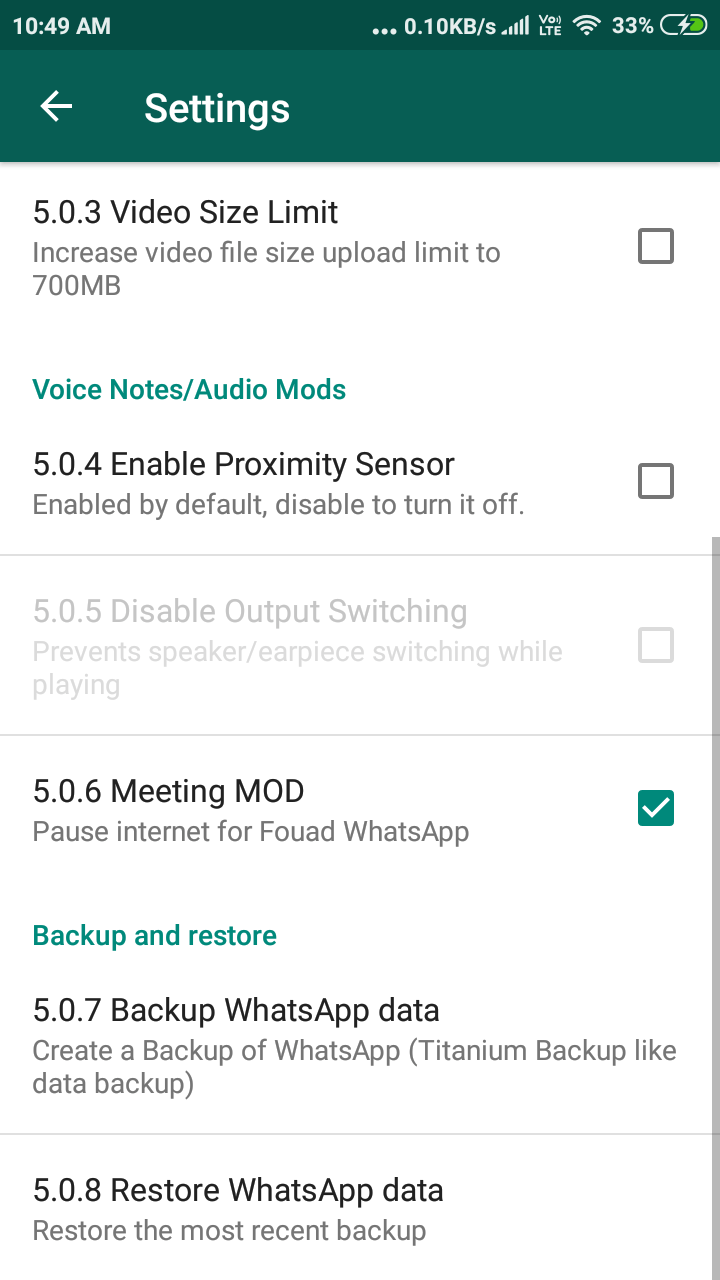
Task: Select Restore WhatsApp data row
Action: pos(360,1208)
